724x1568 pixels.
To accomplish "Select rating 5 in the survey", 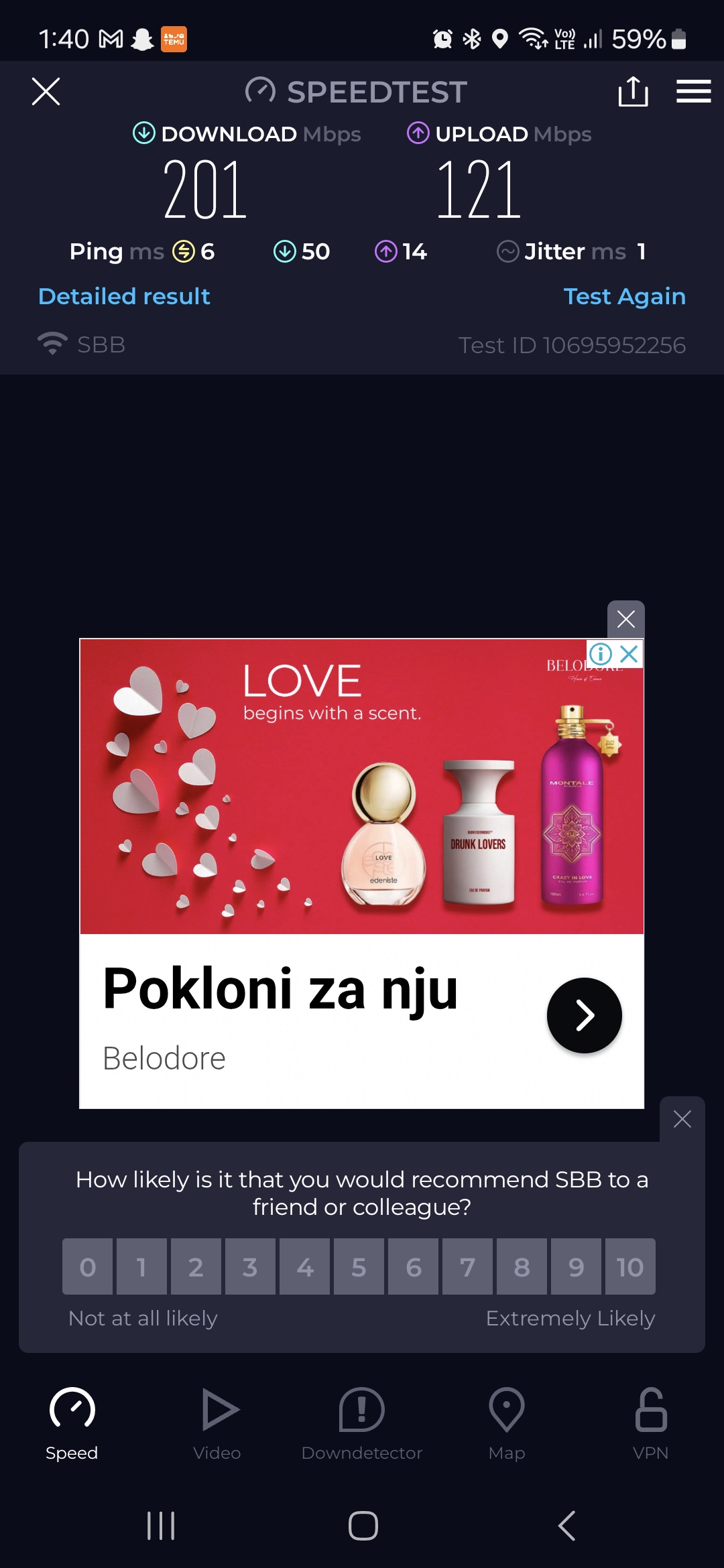I will pos(359,1266).
